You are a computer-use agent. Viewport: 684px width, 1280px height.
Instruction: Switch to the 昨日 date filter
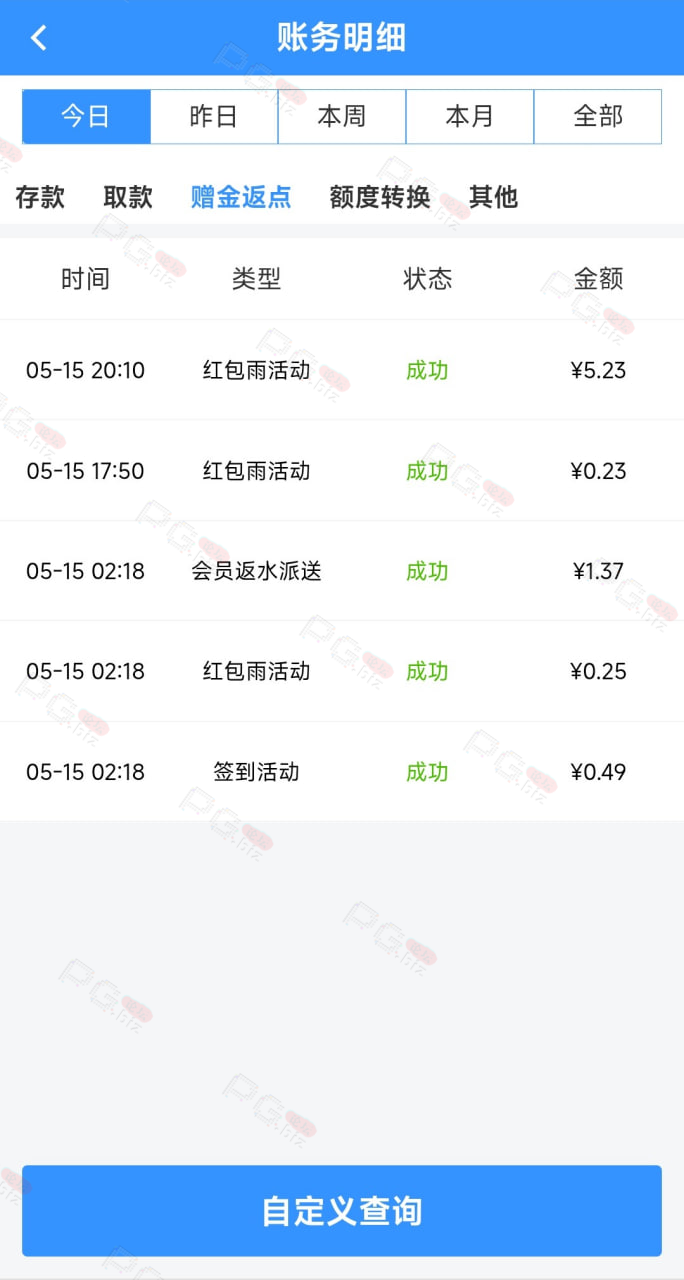pos(214,117)
